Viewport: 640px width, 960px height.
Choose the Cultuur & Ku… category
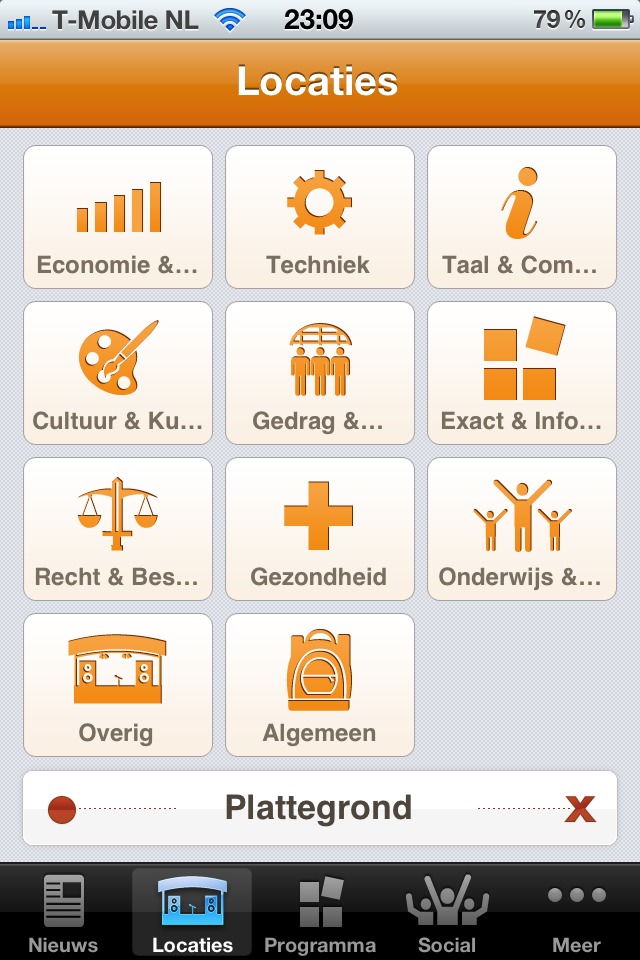(118, 373)
